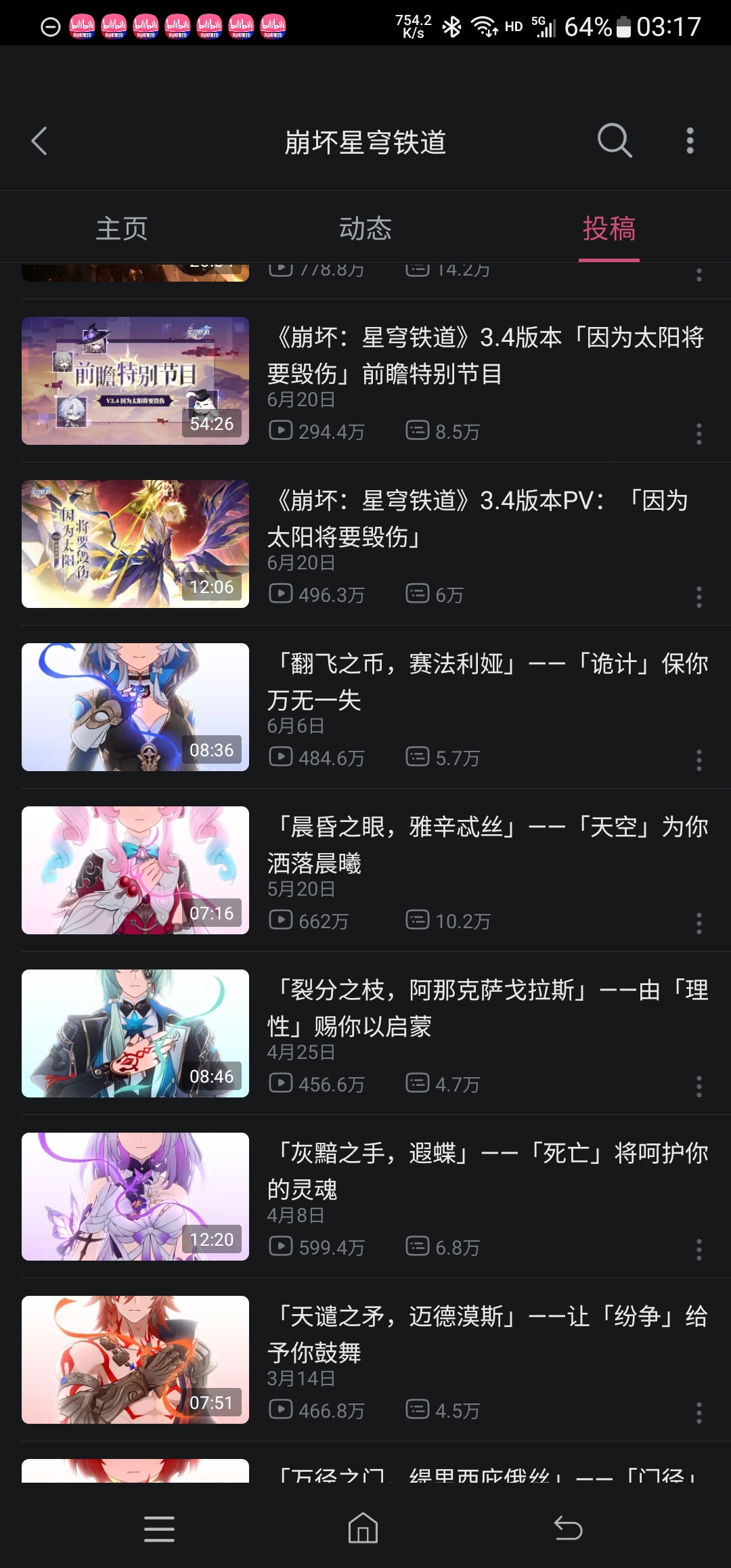This screenshot has height=1568, width=731.
Task: Open more options for the 赛法利娅 video
Action: coord(699,760)
